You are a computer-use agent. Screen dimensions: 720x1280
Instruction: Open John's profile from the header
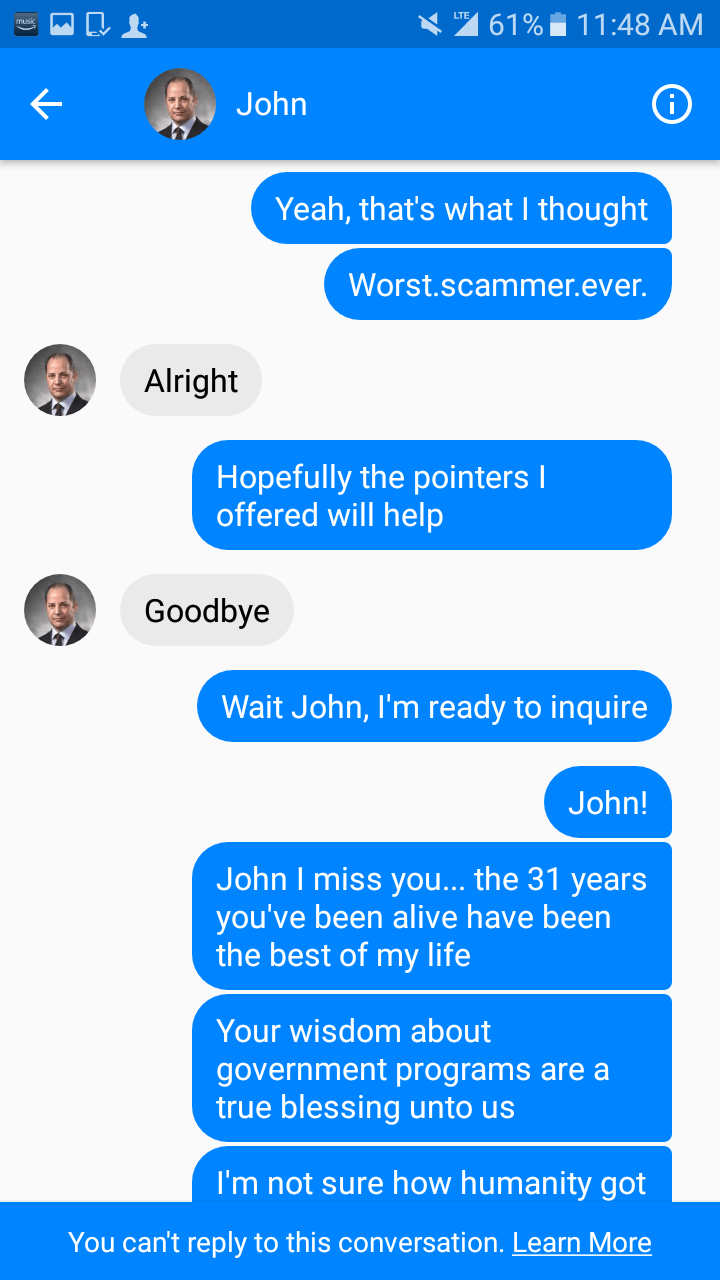[x=180, y=104]
